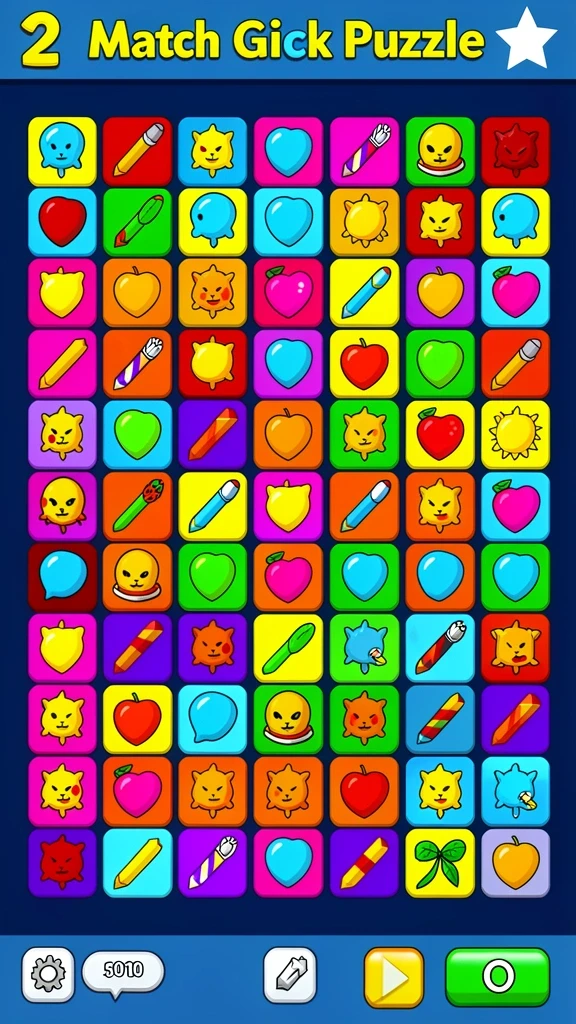The height and width of the screenshot is (1024, 576).
Task: Tap the white star in header
Action: pyautogui.click(x=526, y=38)
